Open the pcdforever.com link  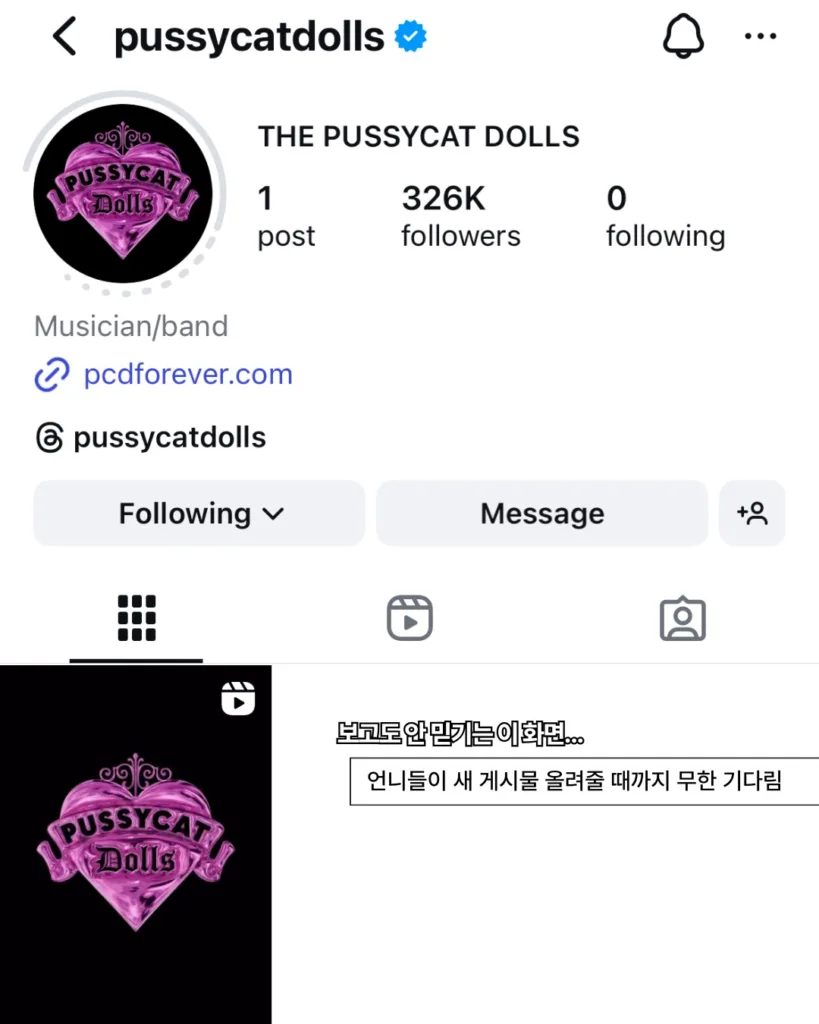click(187, 376)
